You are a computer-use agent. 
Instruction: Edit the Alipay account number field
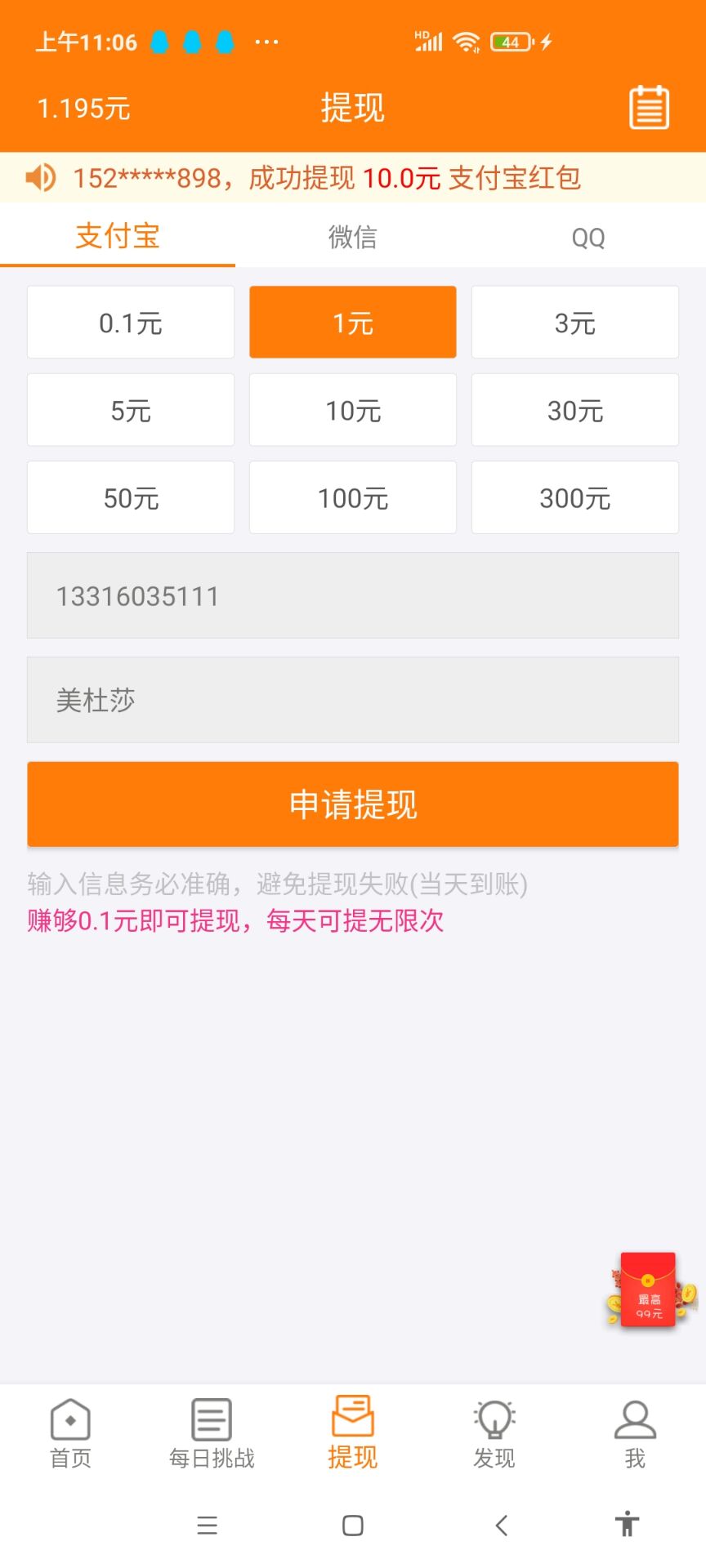coord(353,595)
